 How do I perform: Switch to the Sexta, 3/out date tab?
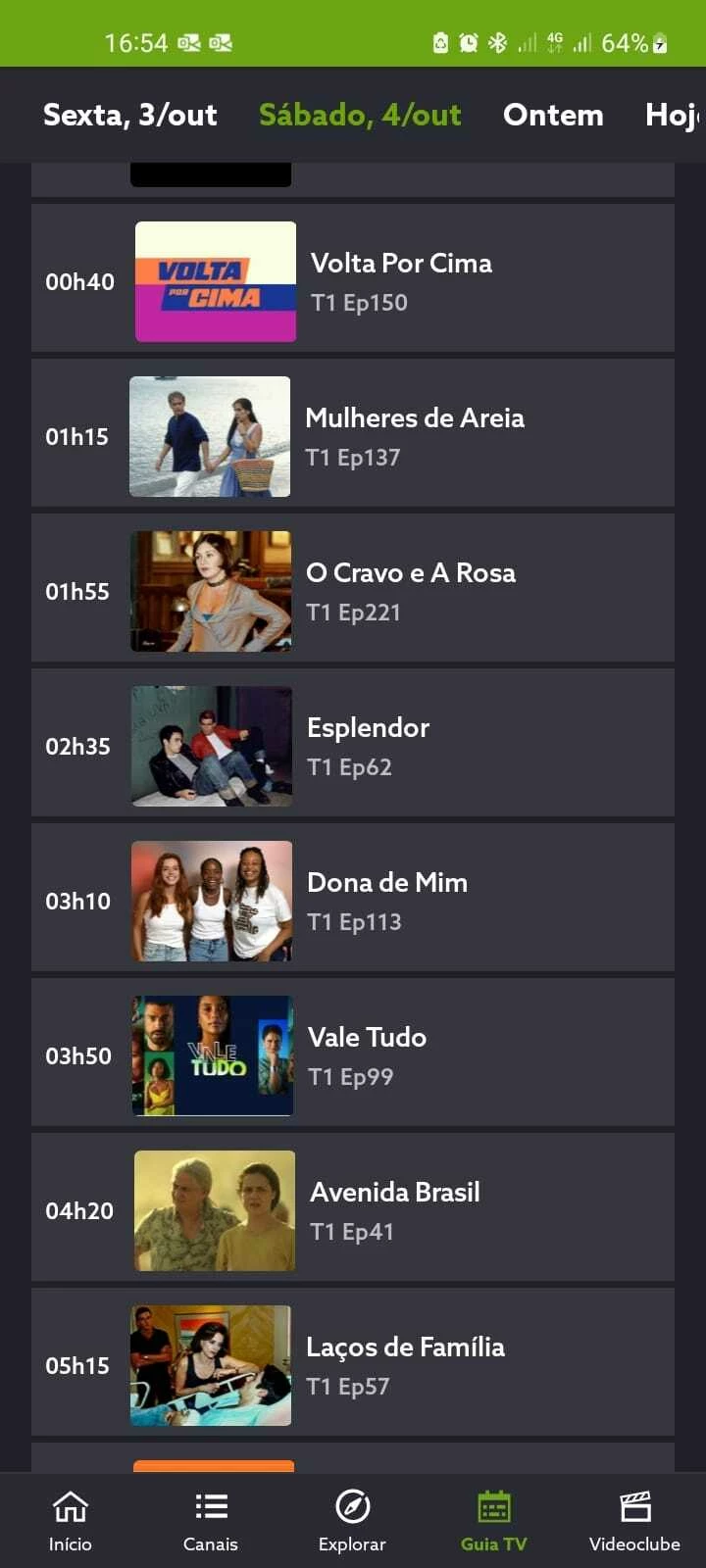pos(130,116)
